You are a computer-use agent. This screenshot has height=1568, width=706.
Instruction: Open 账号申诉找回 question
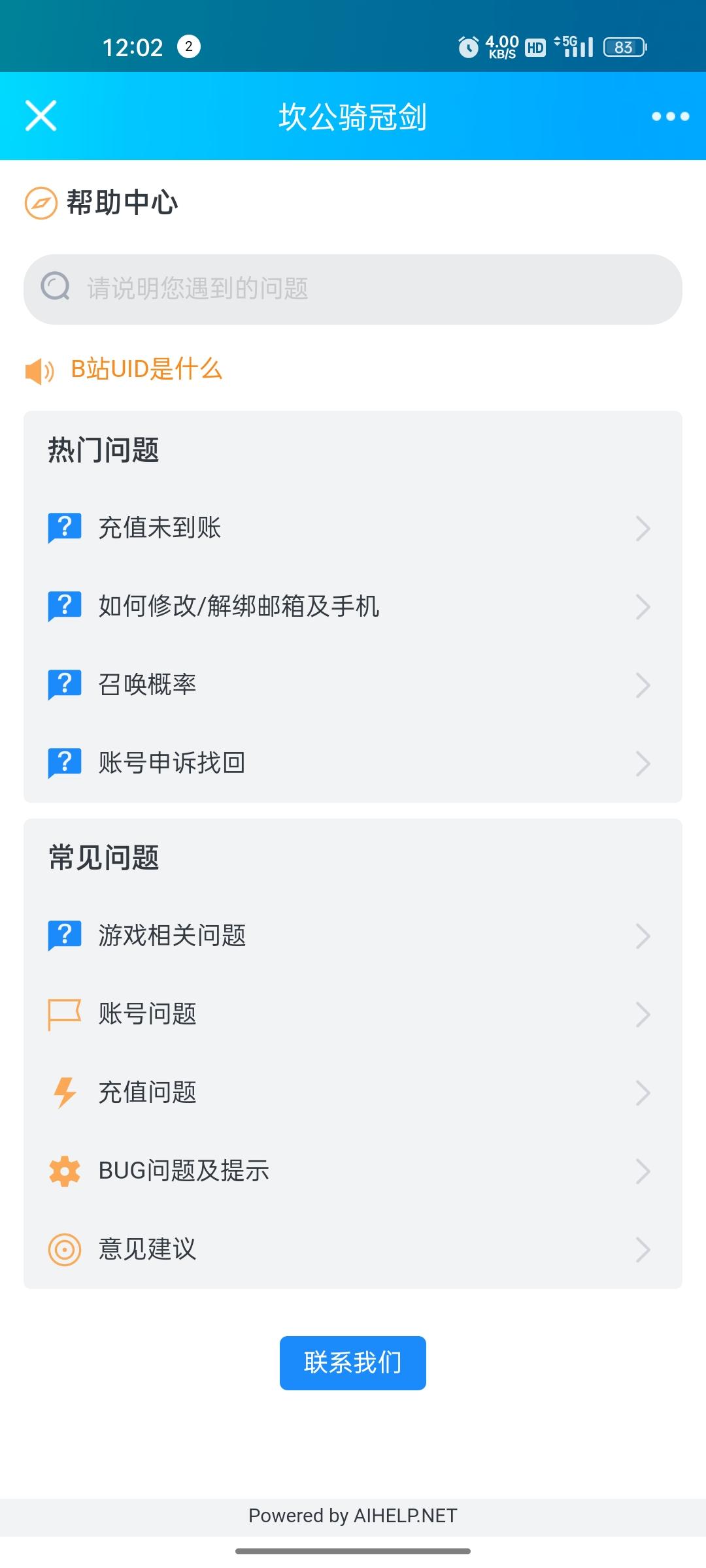353,763
